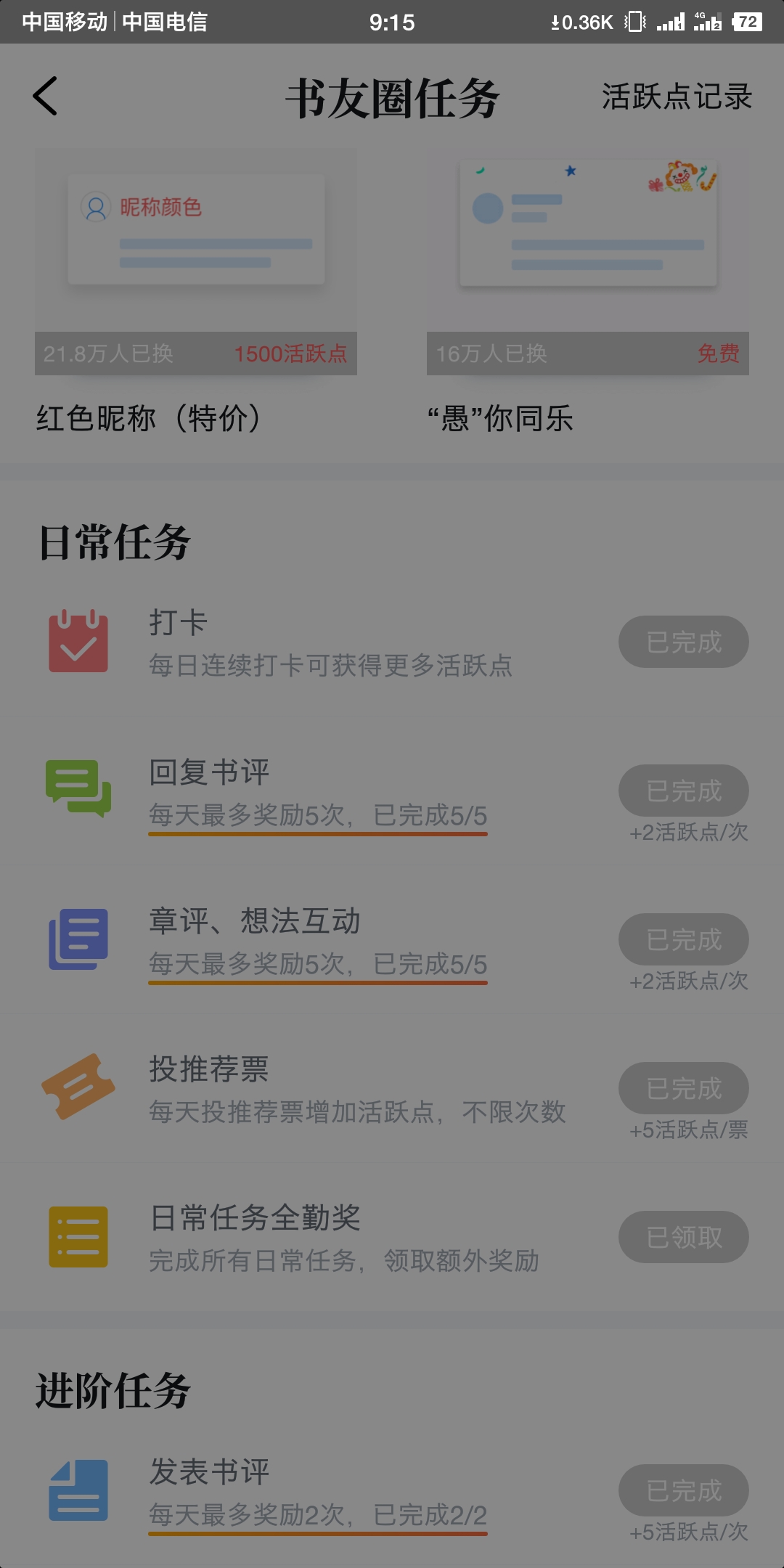Open the 红色昵称（特价） reward card
The image size is (784, 1568).
point(196,293)
